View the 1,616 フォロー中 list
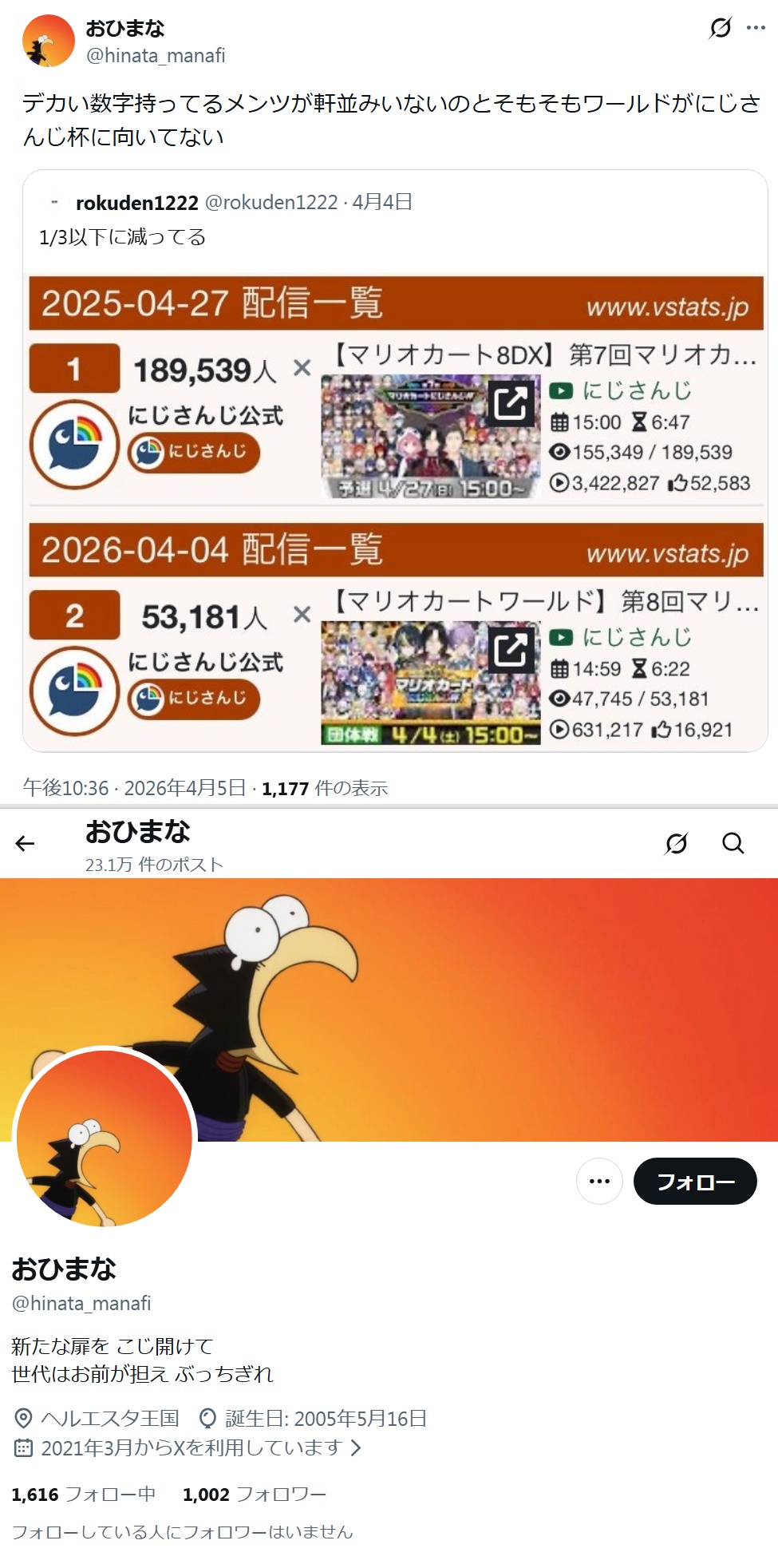The image size is (778, 1568). pyautogui.click(x=83, y=1494)
